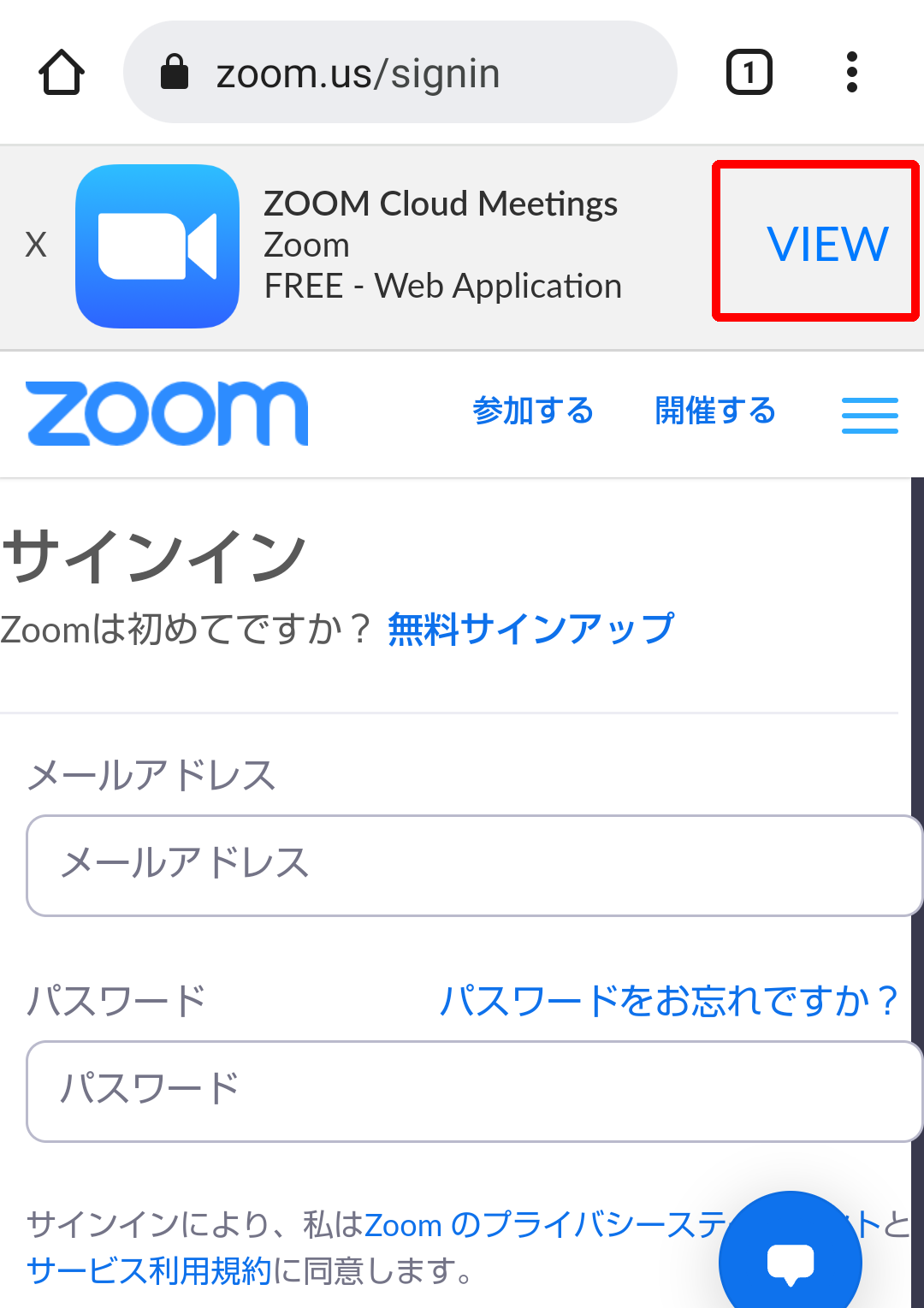
Task: Open the Zoom hamburger menu
Action: pyautogui.click(x=869, y=415)
